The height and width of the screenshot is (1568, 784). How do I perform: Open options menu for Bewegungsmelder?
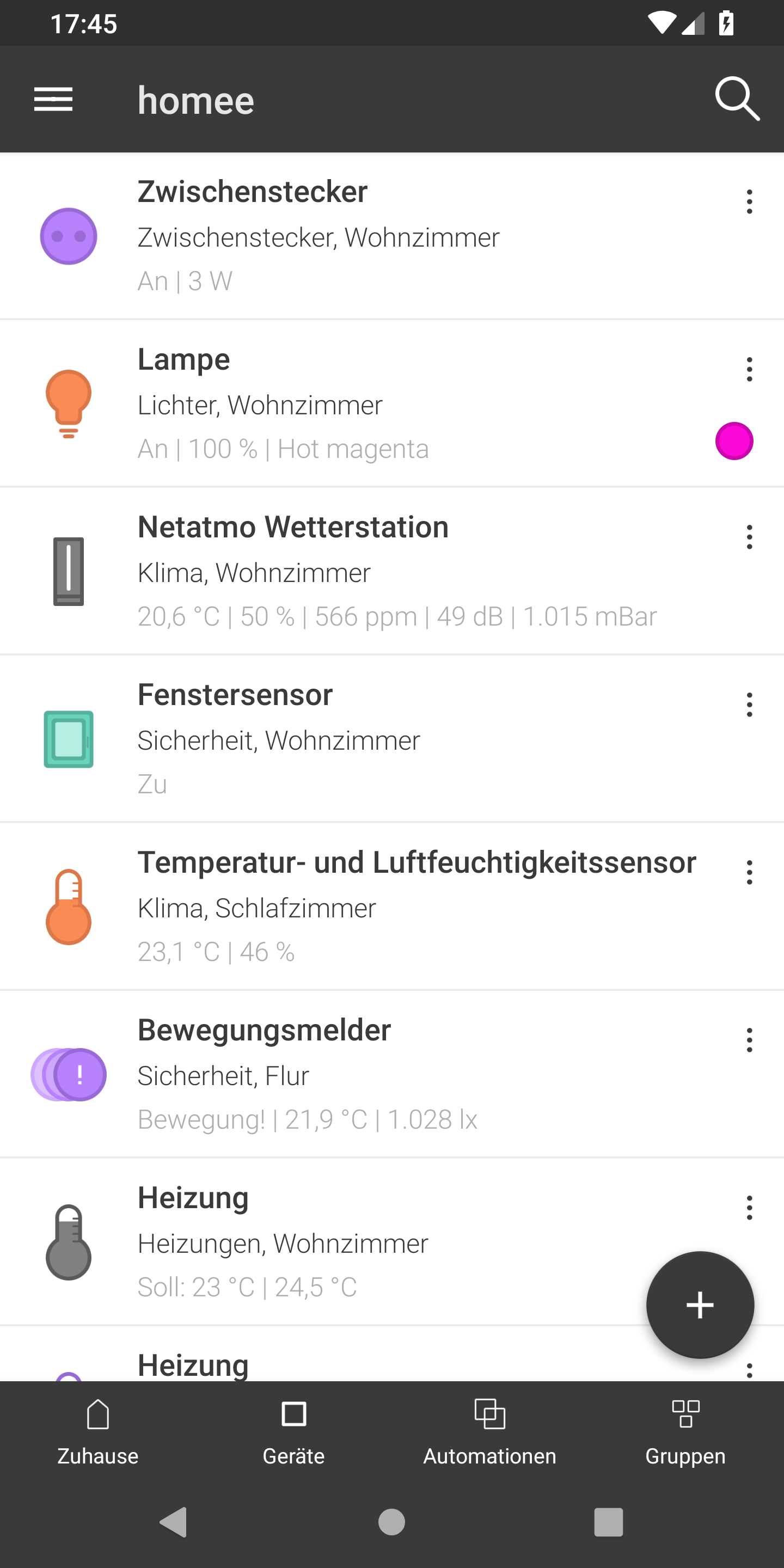tap(749, 1040)
